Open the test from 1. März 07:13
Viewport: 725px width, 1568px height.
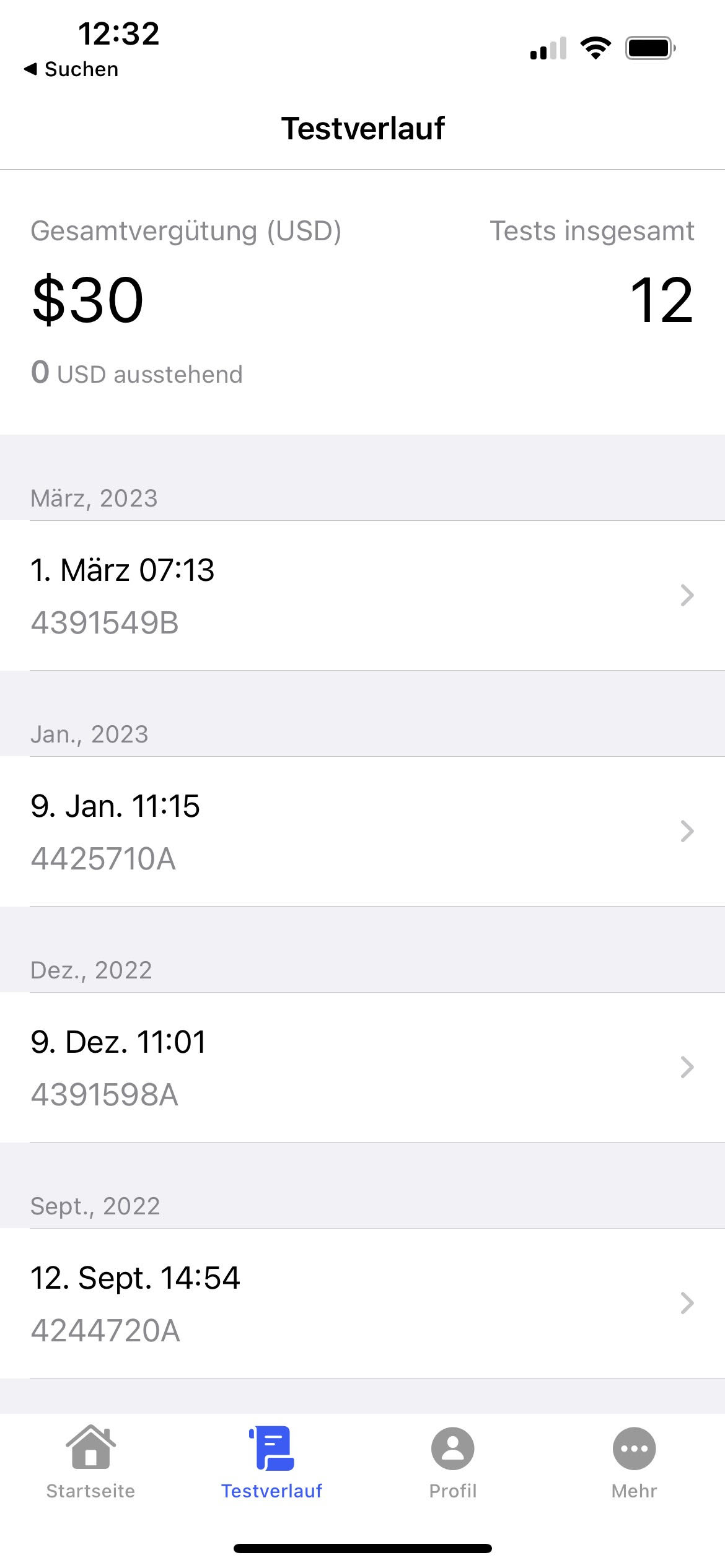pos(362,595)
